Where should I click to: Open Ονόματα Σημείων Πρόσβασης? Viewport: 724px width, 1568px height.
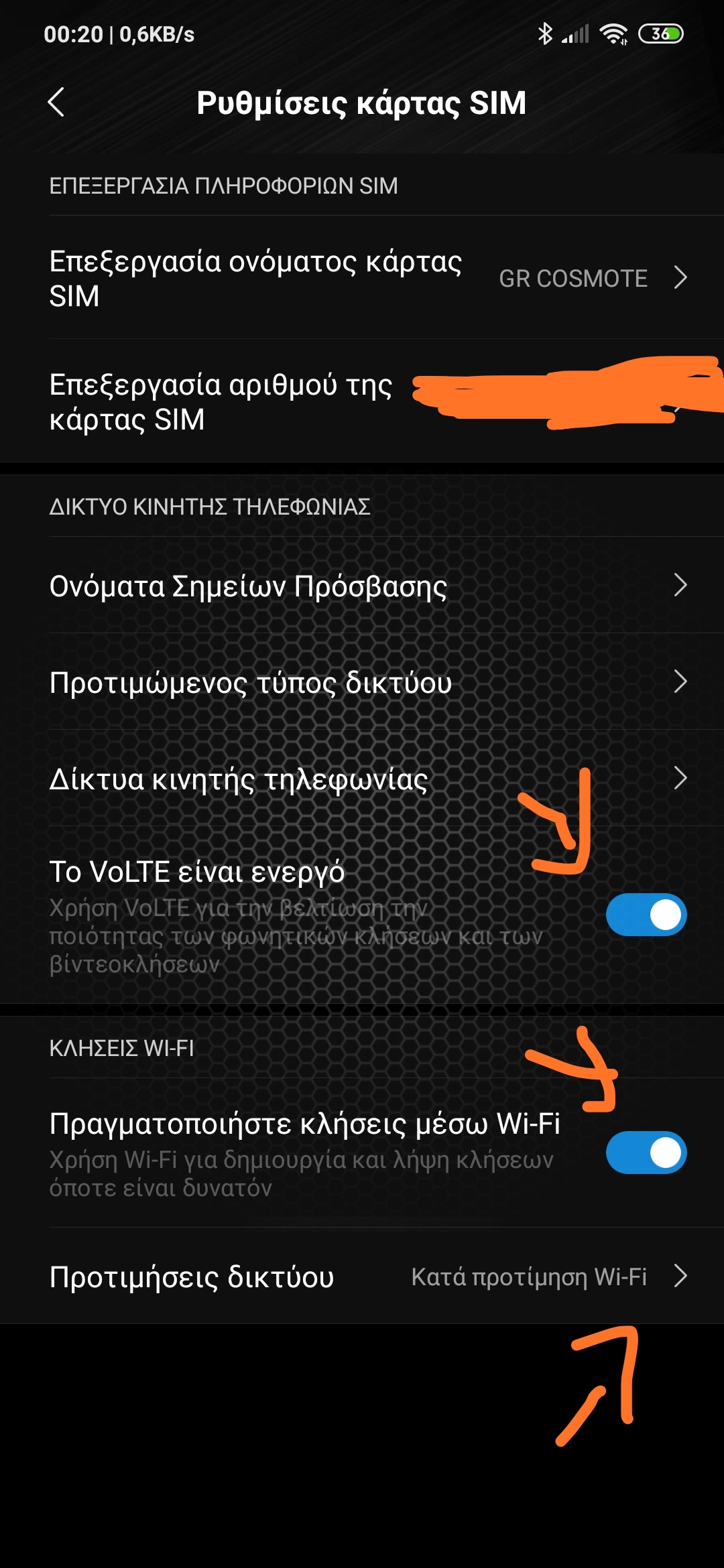tap(362, 586)
